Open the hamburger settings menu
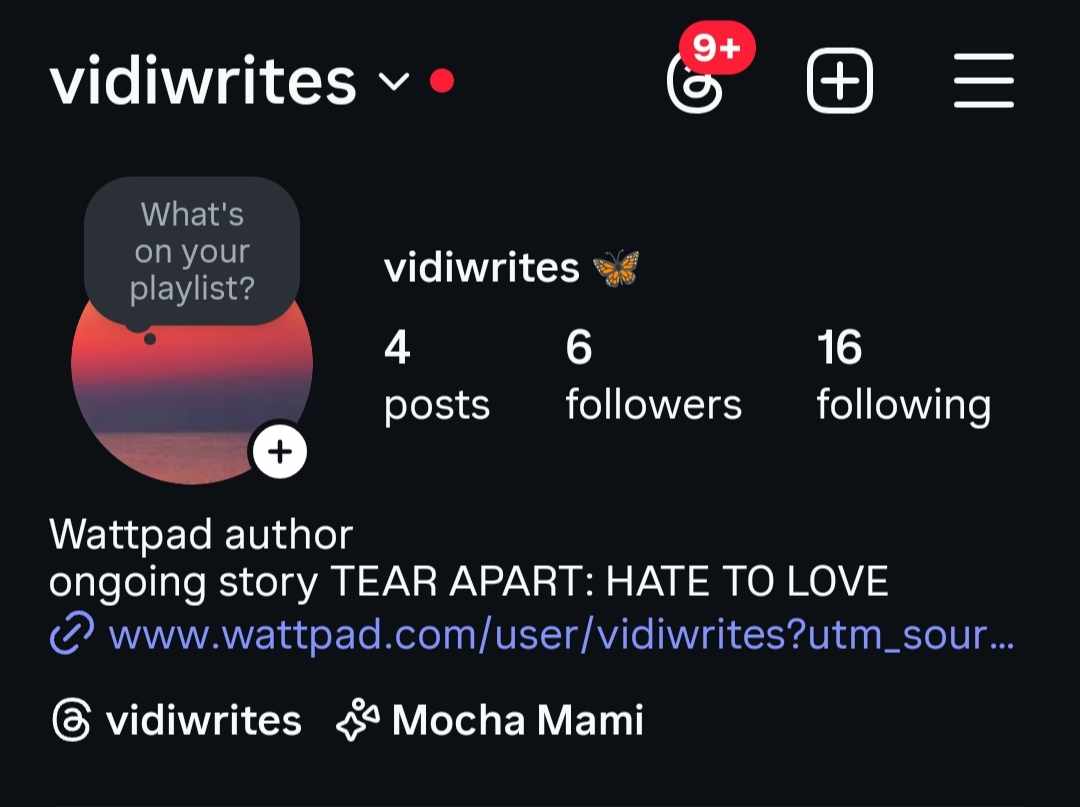Screen dimensions: 1080x807 984,82
